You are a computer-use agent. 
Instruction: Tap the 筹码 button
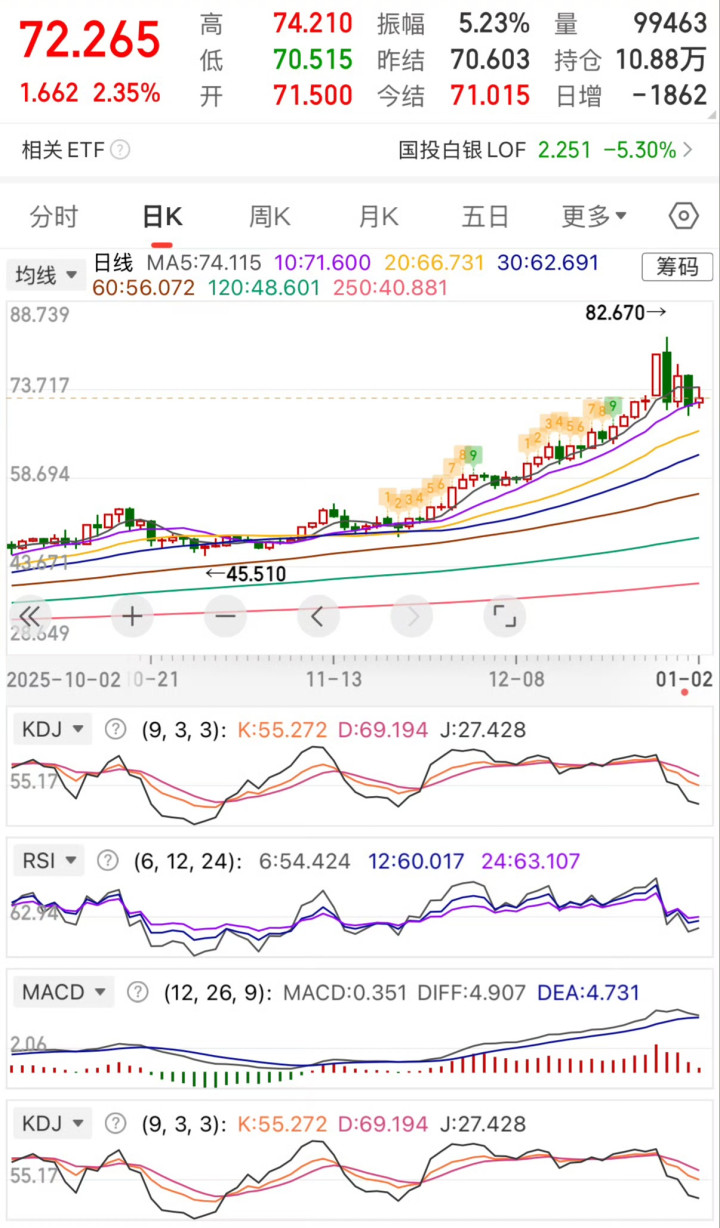677,266
